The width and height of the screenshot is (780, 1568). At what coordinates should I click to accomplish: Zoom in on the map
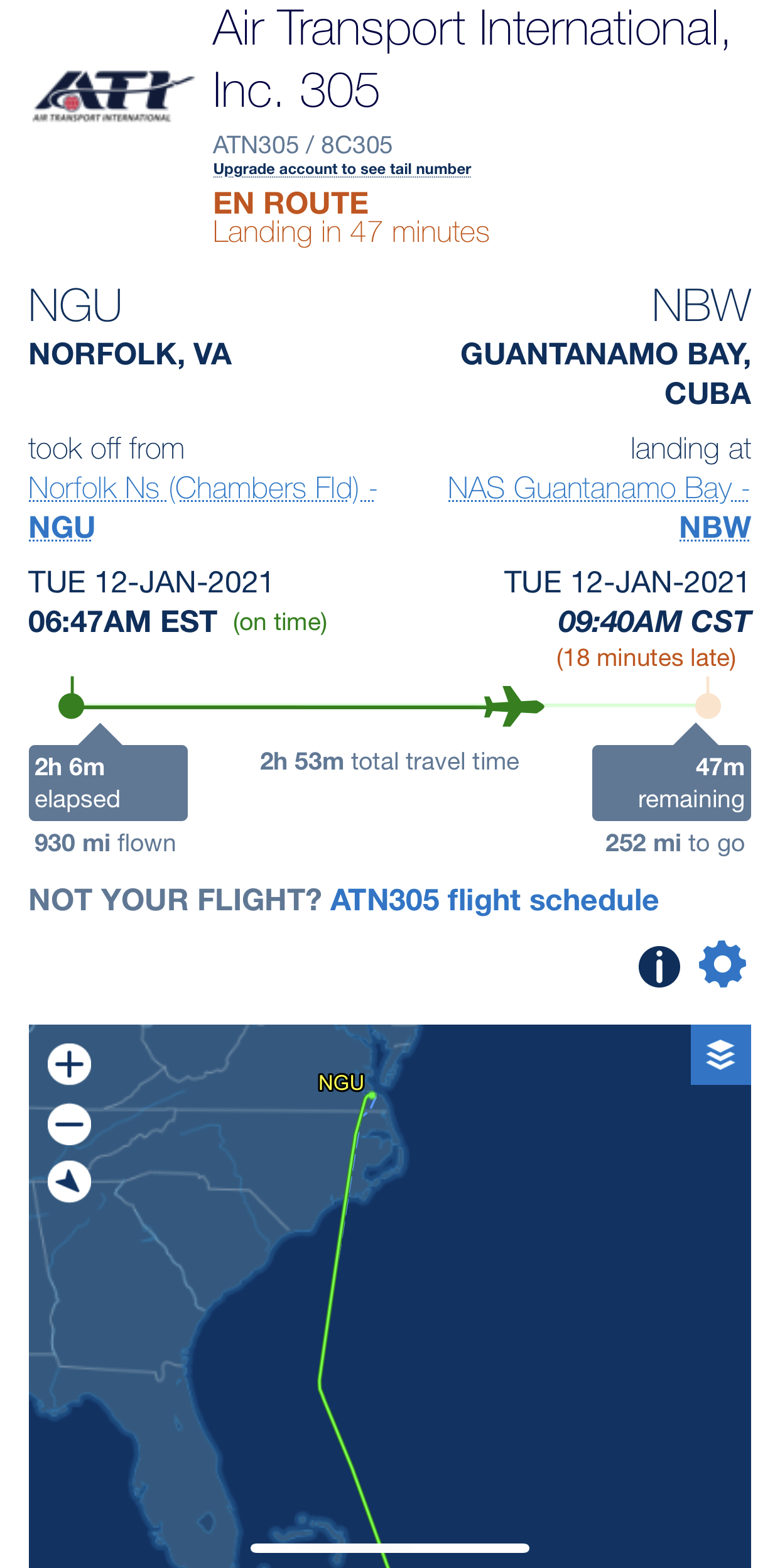[x=69, y=1064]
